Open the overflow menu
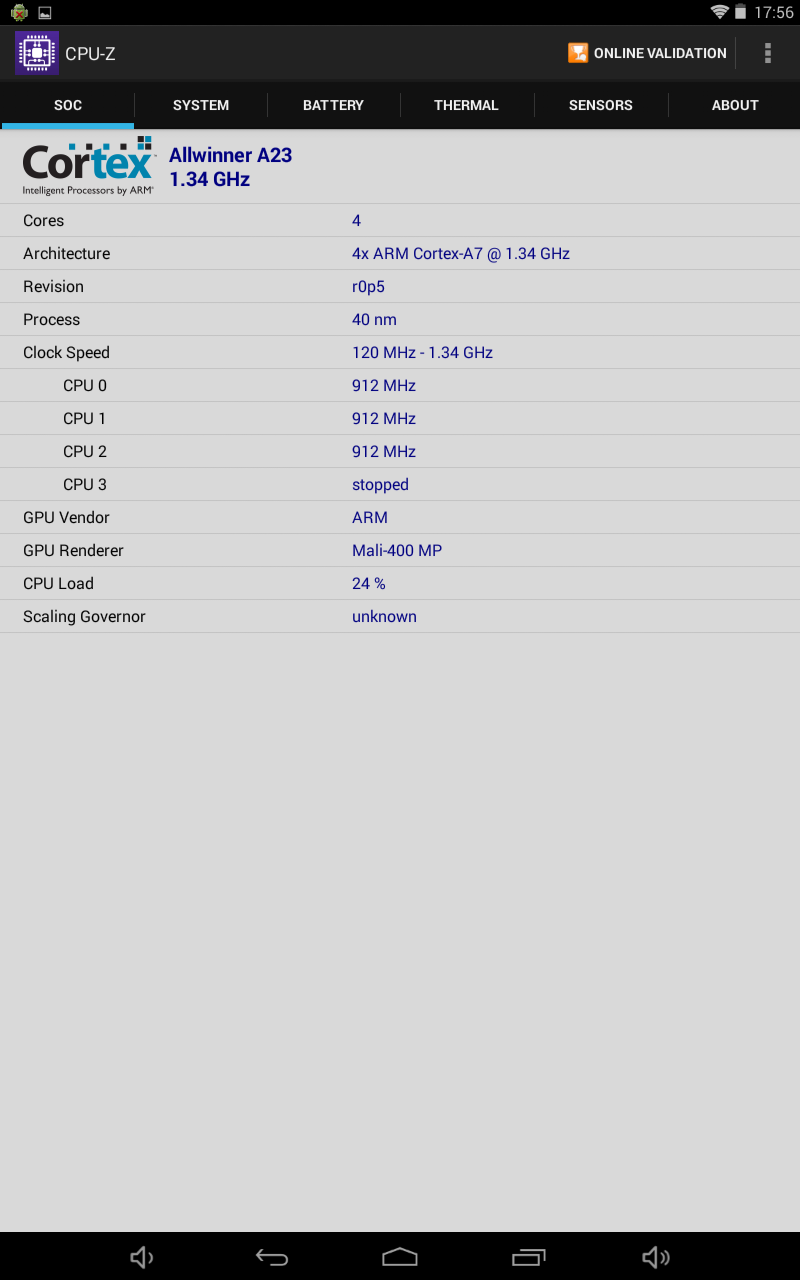 coord(767,53)
